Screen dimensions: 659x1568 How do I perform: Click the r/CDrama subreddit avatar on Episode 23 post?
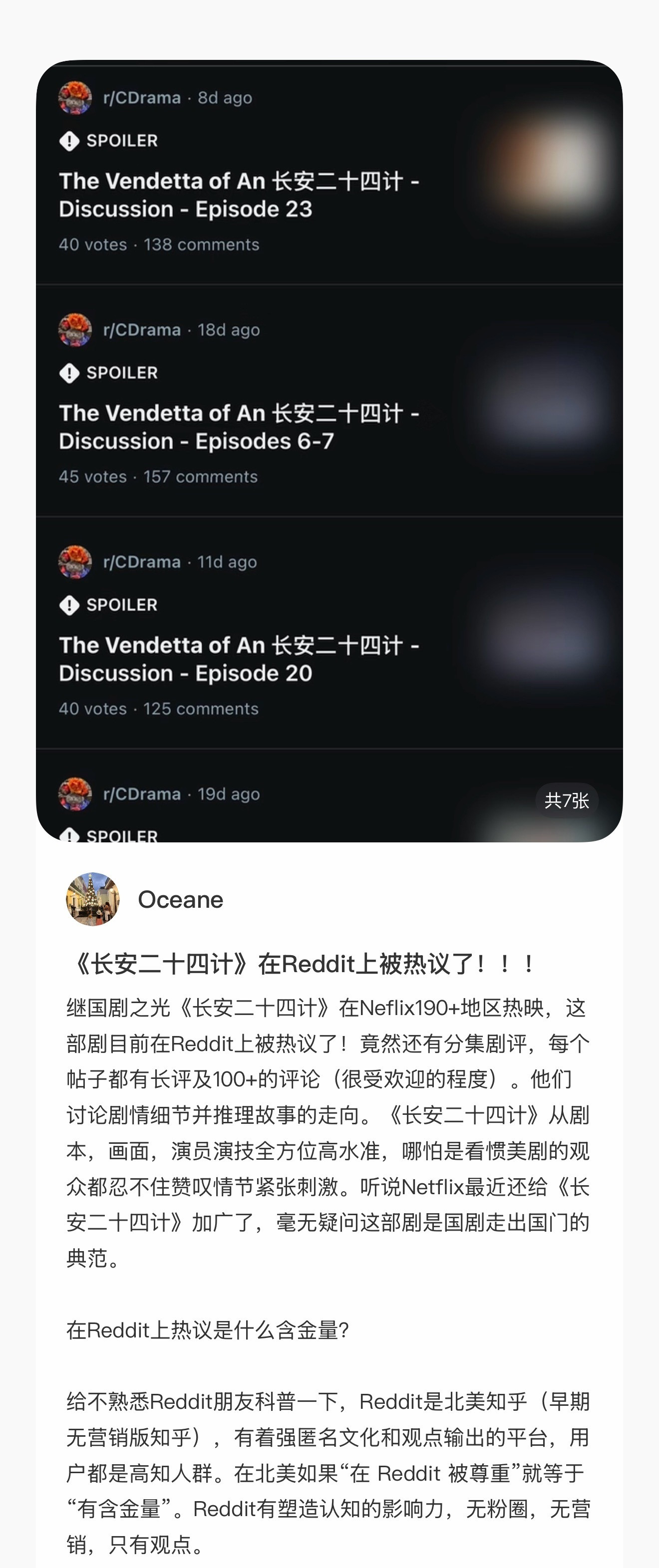[x=75, y=97]
